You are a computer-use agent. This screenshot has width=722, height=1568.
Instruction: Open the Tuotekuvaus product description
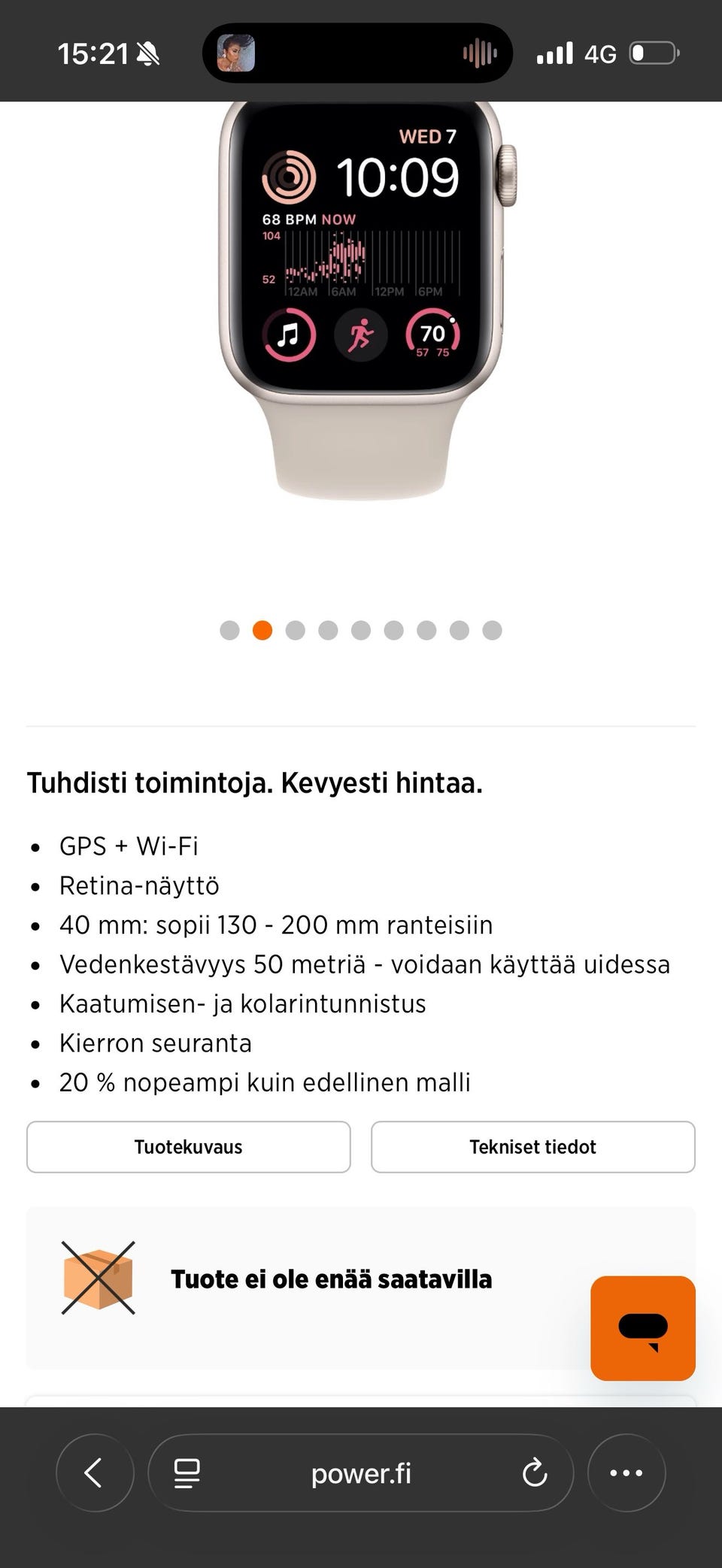pyautogui.click(x=188, y=1146)
